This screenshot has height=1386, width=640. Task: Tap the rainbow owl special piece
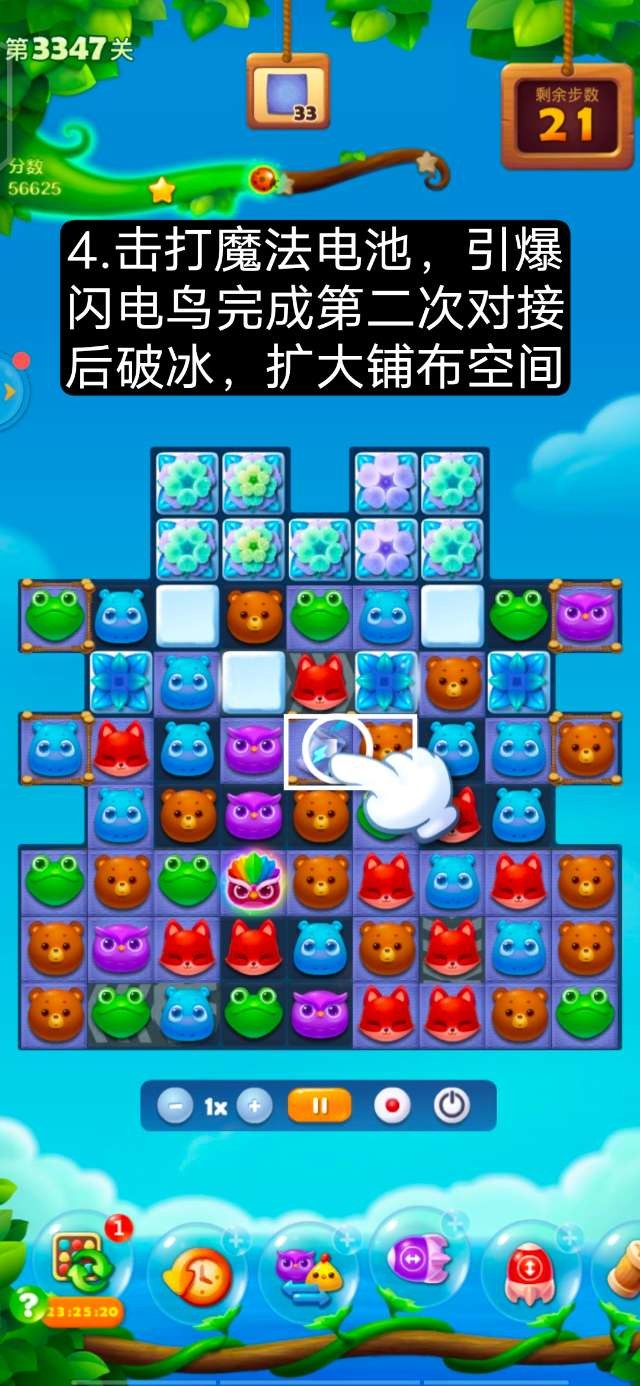pos(254,878)
